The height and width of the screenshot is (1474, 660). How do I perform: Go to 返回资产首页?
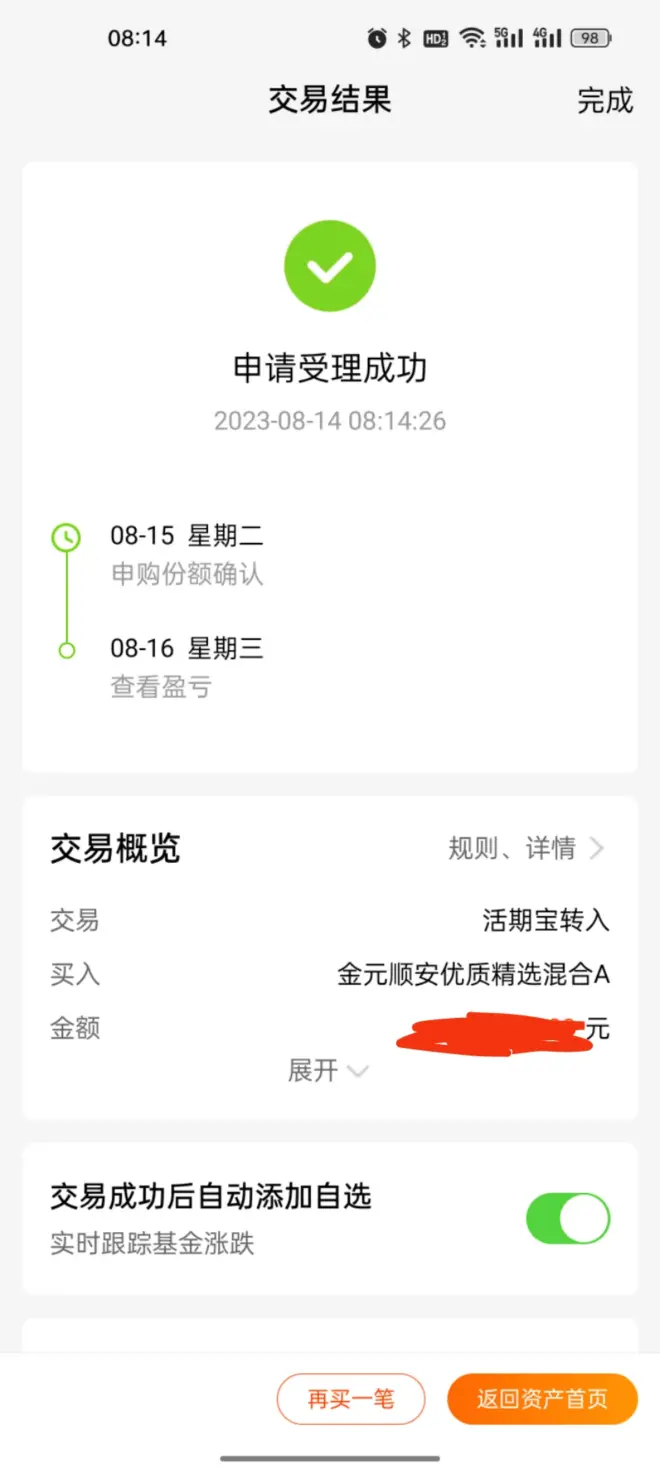(x=542, y=1398)
